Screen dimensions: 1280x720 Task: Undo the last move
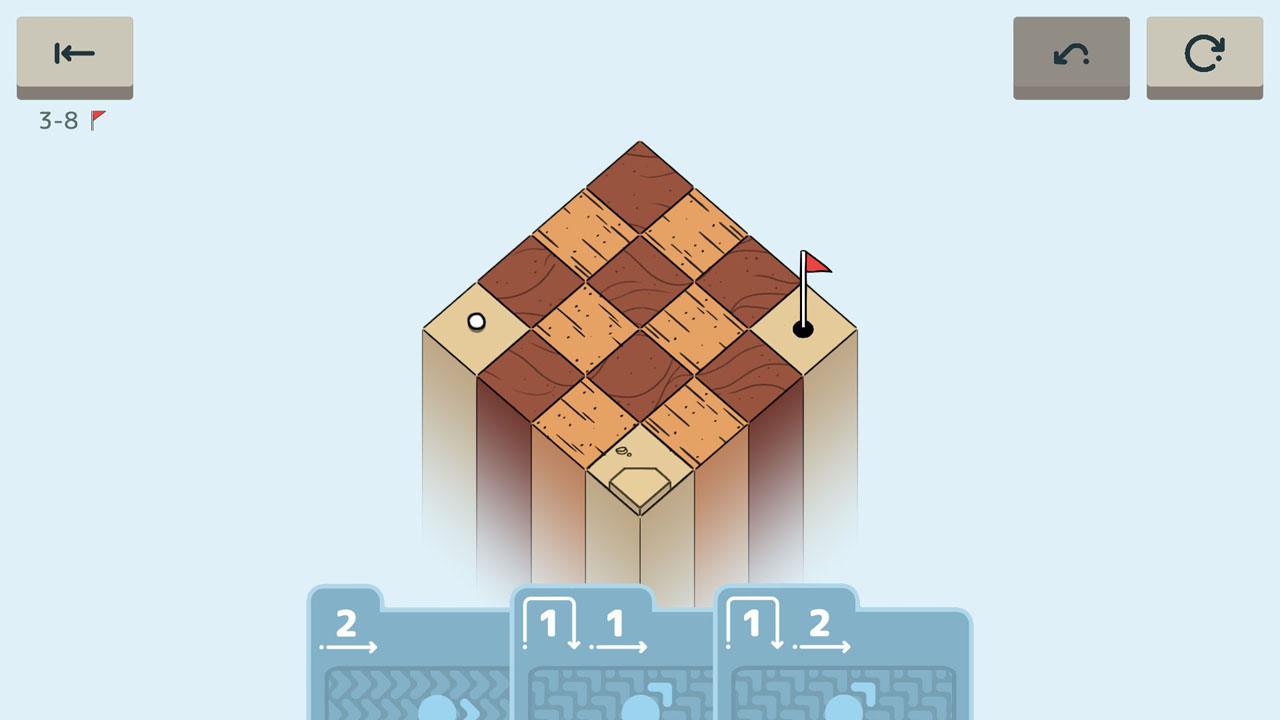[1071, 55]
